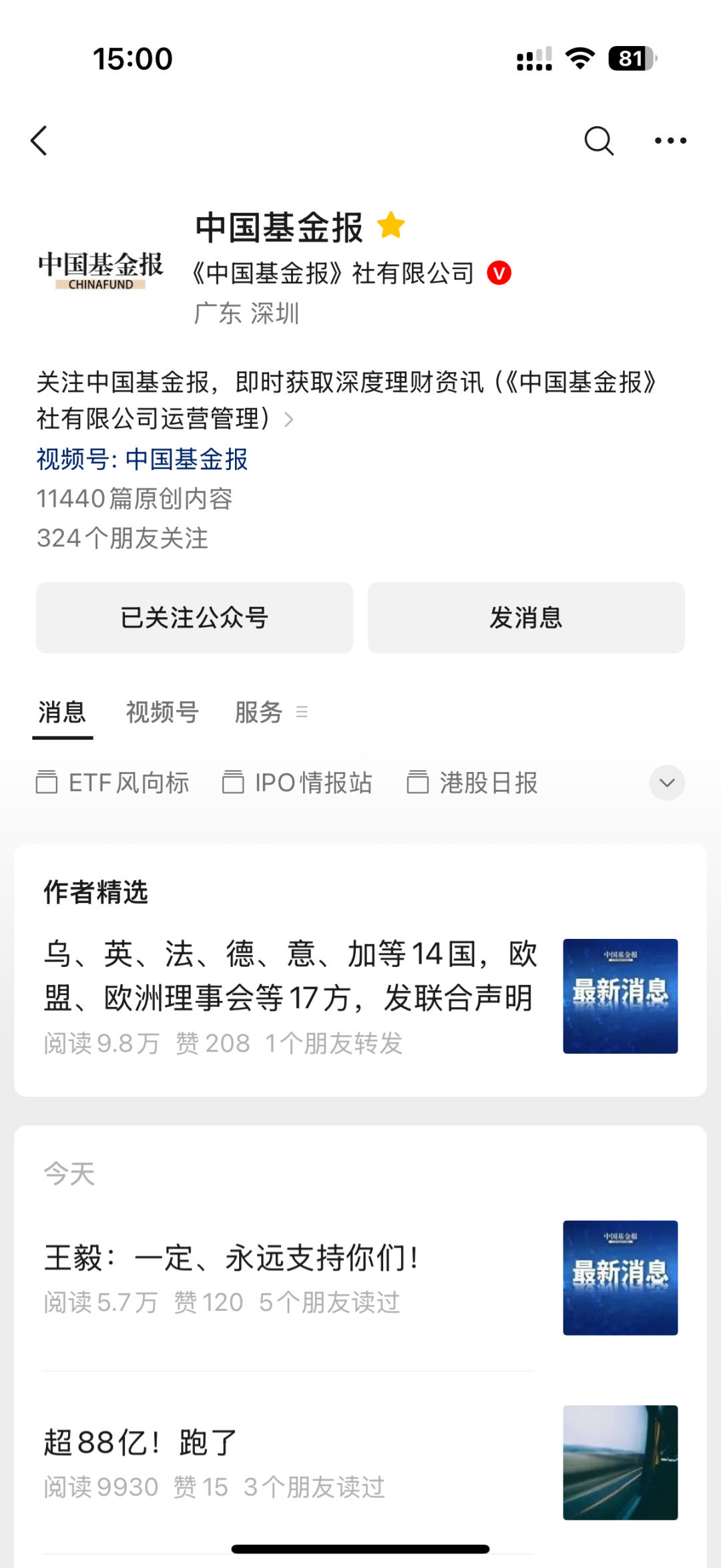Read the 王毅：一定、永远支持你们 article

coord(231,1258)
